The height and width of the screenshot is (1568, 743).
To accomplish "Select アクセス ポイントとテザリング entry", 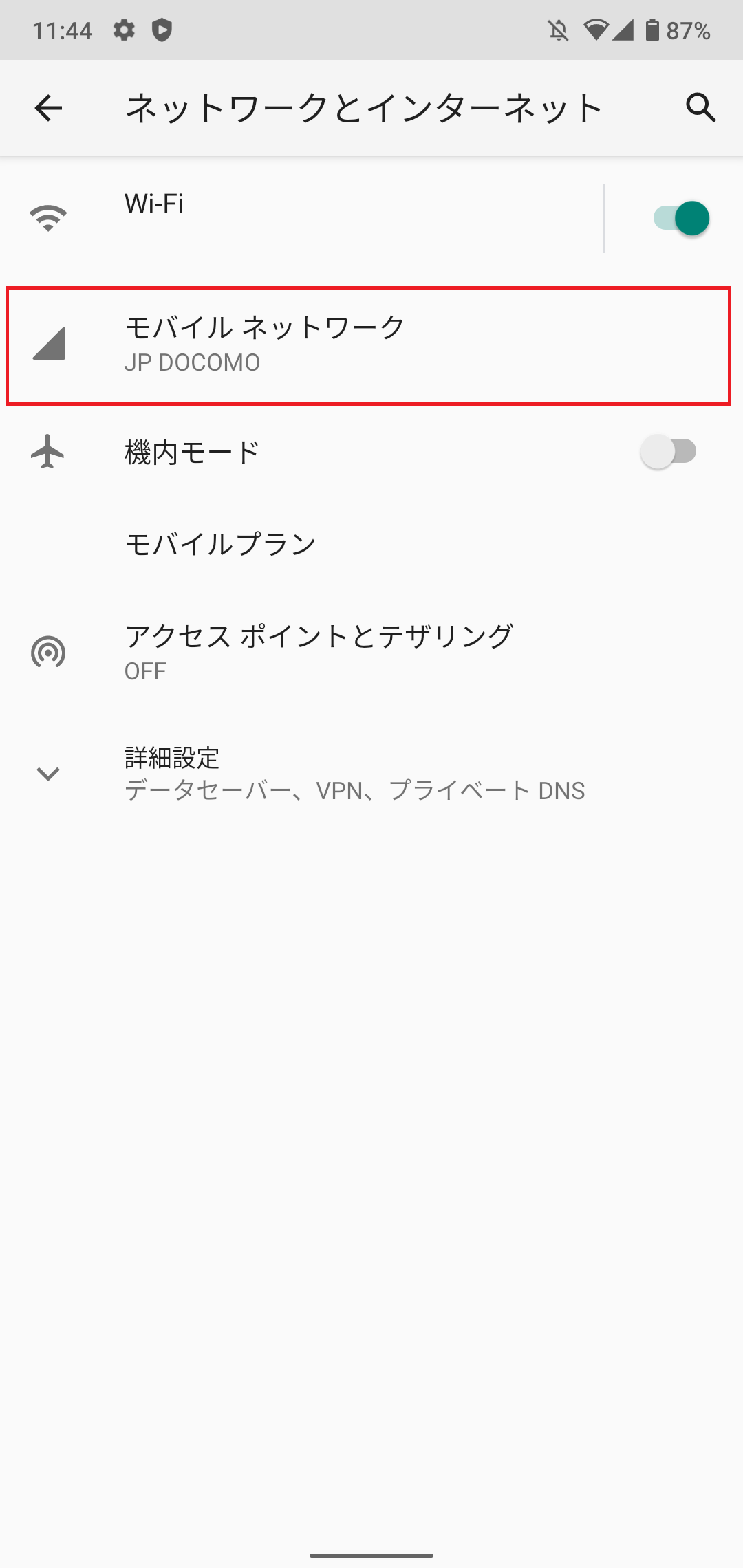I will coord(319,650).
